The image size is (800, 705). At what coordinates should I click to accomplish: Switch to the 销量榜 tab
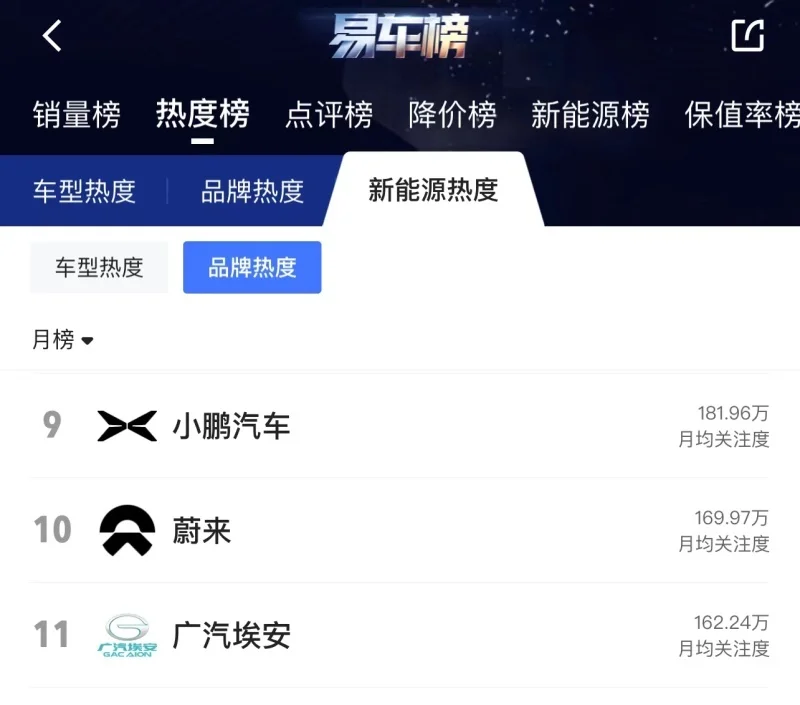pos(76,115)
